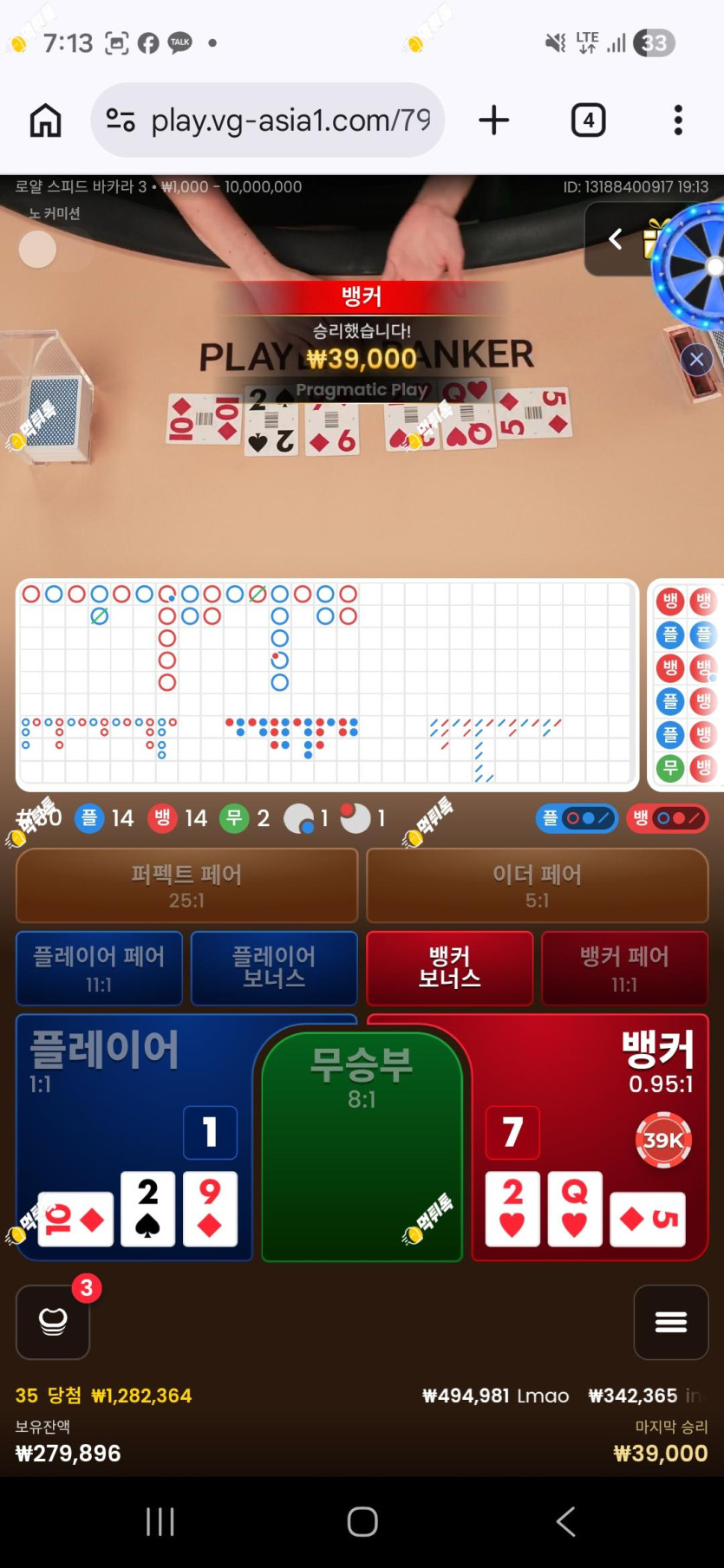Open chat with 3 unread messages
Screen dimensions: 724x1568
click(53, 1321)
